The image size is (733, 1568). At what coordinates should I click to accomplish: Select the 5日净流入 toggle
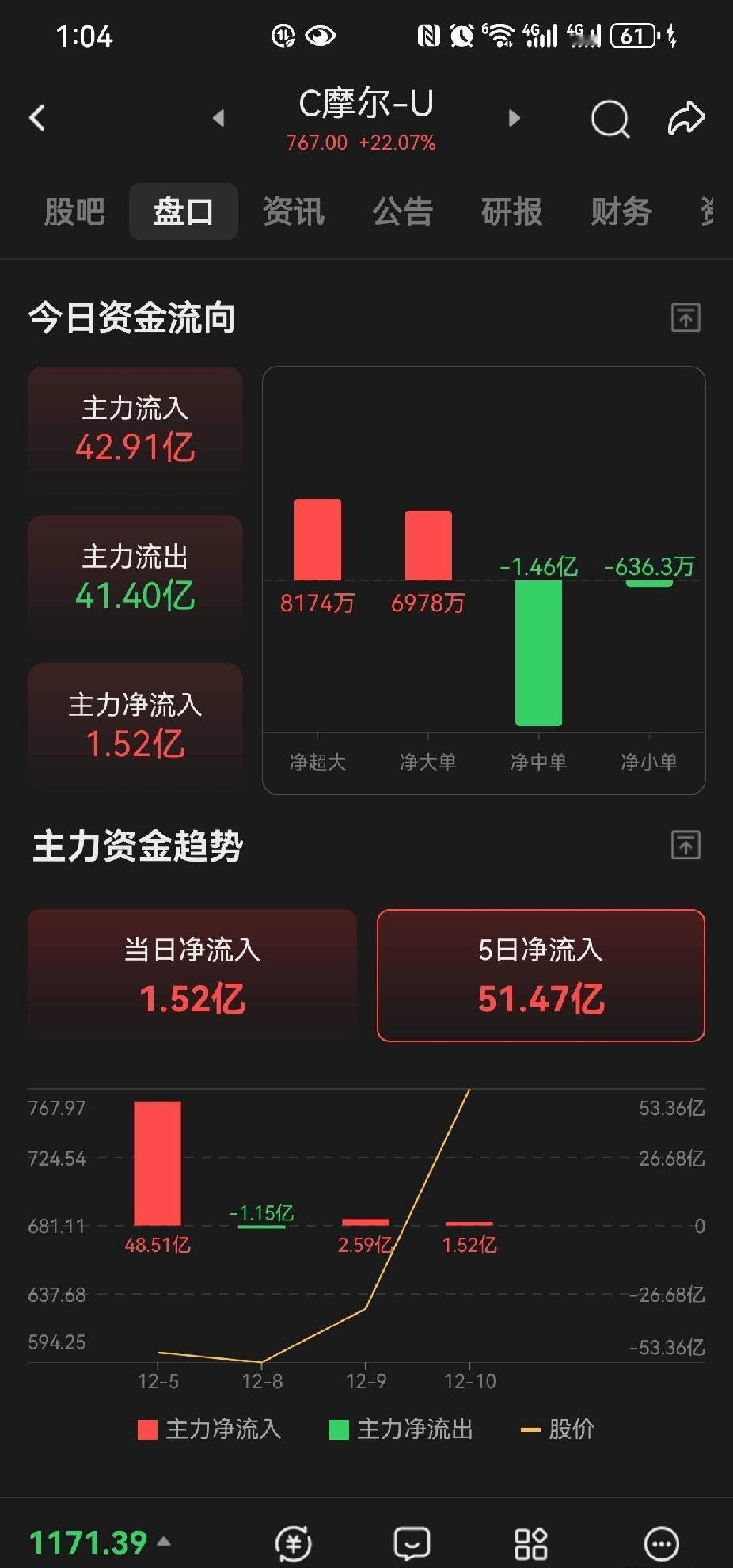coord(541,974)
